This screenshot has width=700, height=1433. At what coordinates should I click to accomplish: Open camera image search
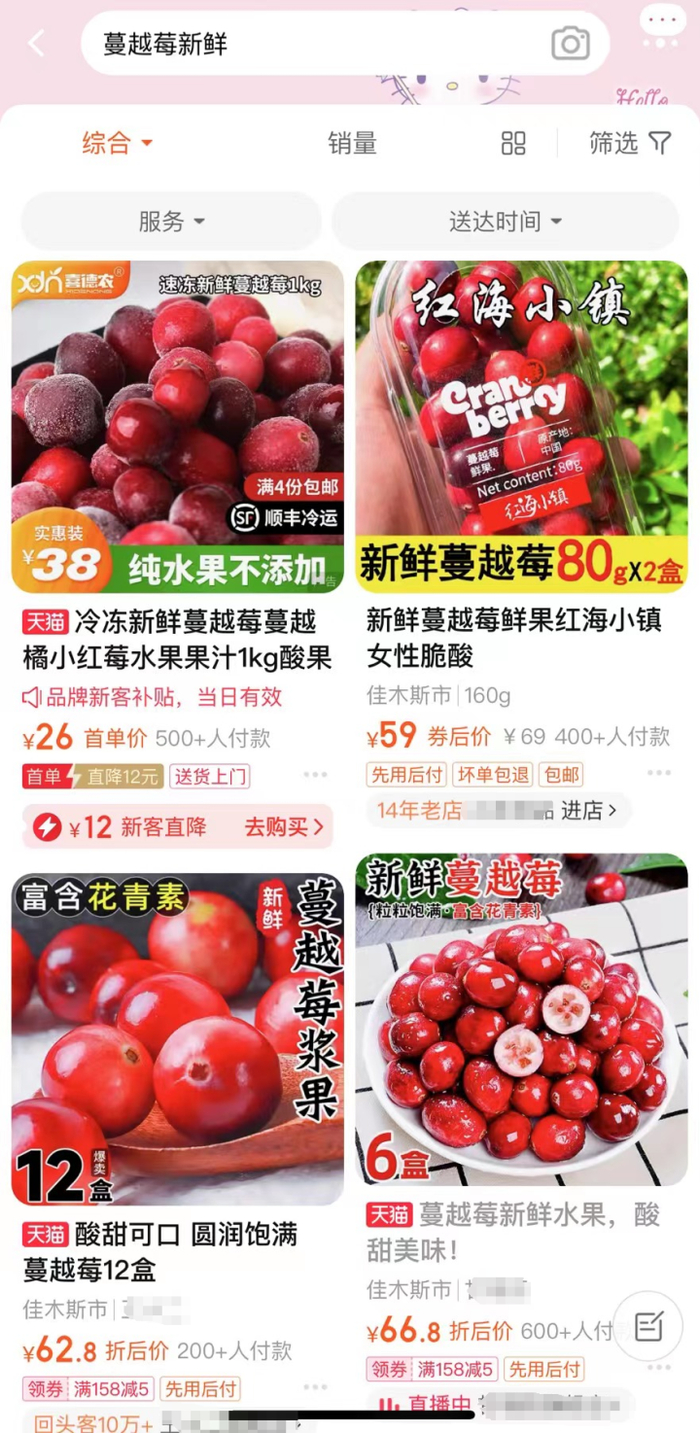coord(570,44)
